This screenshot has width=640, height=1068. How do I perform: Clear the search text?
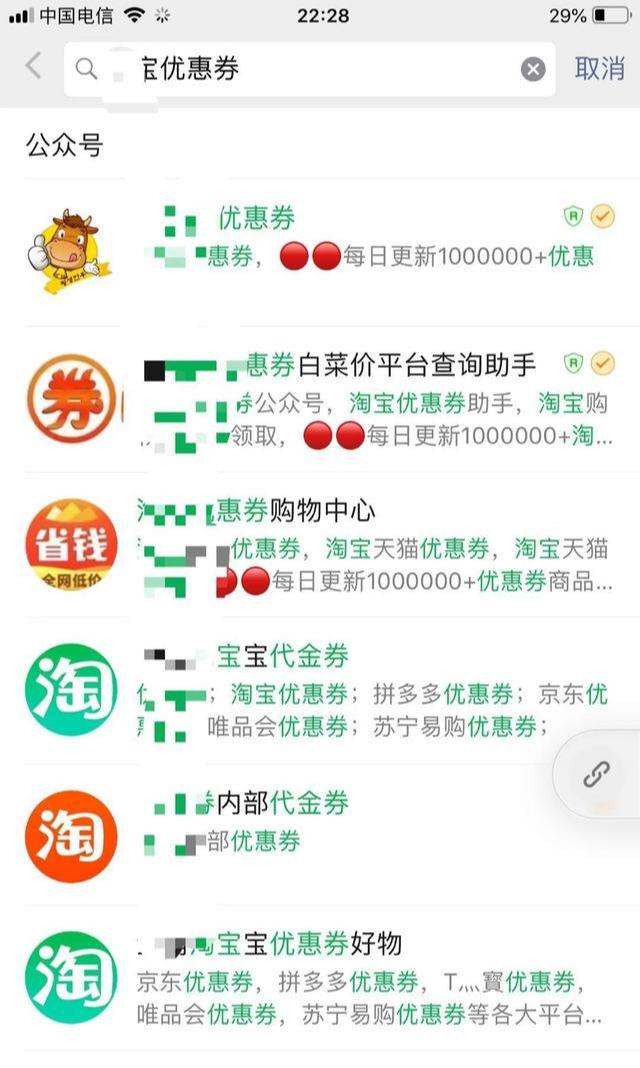[x=534, y=69]
